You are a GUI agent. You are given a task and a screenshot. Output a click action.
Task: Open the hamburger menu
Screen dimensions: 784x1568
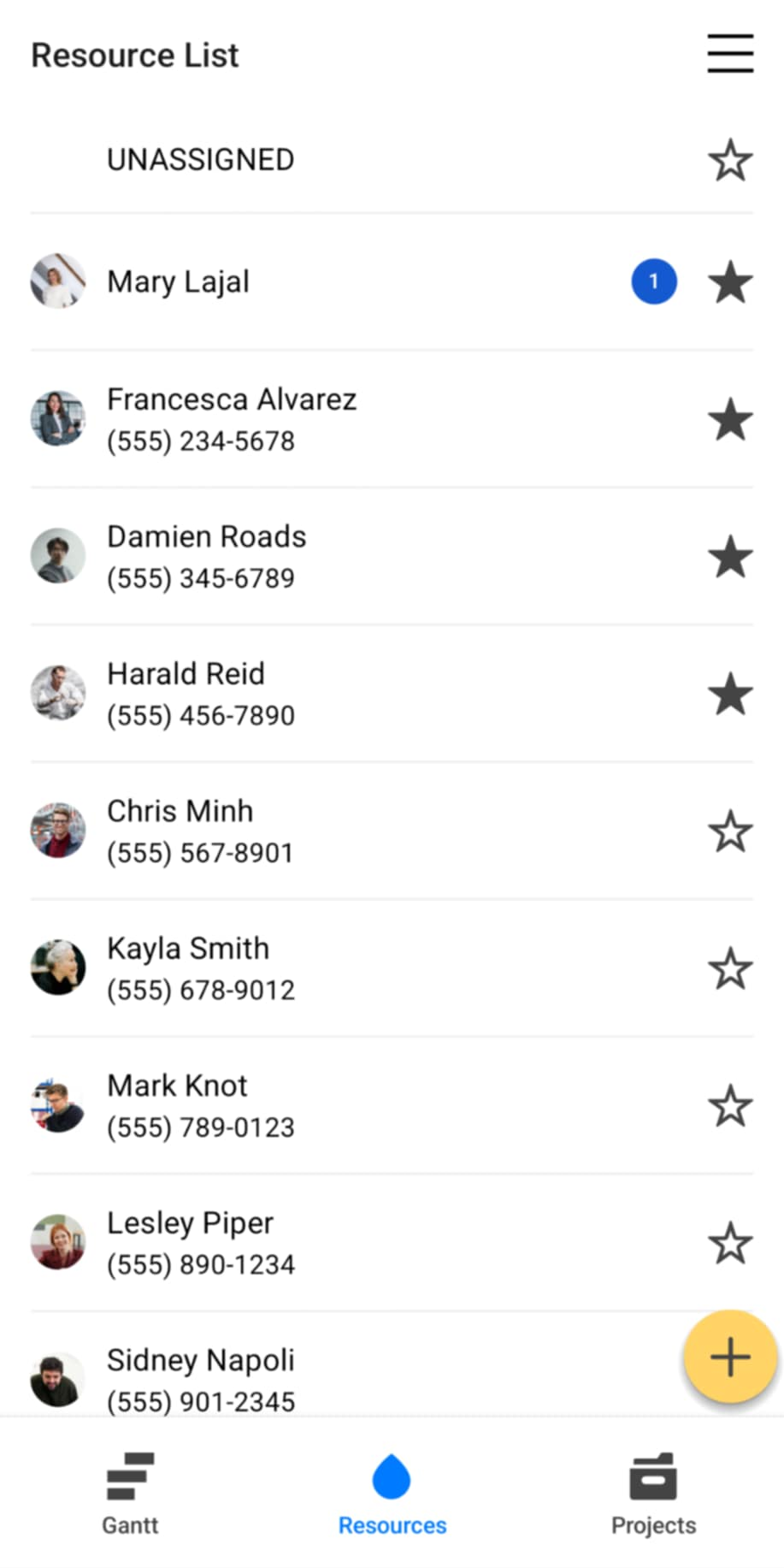click(x=729, y=54)
